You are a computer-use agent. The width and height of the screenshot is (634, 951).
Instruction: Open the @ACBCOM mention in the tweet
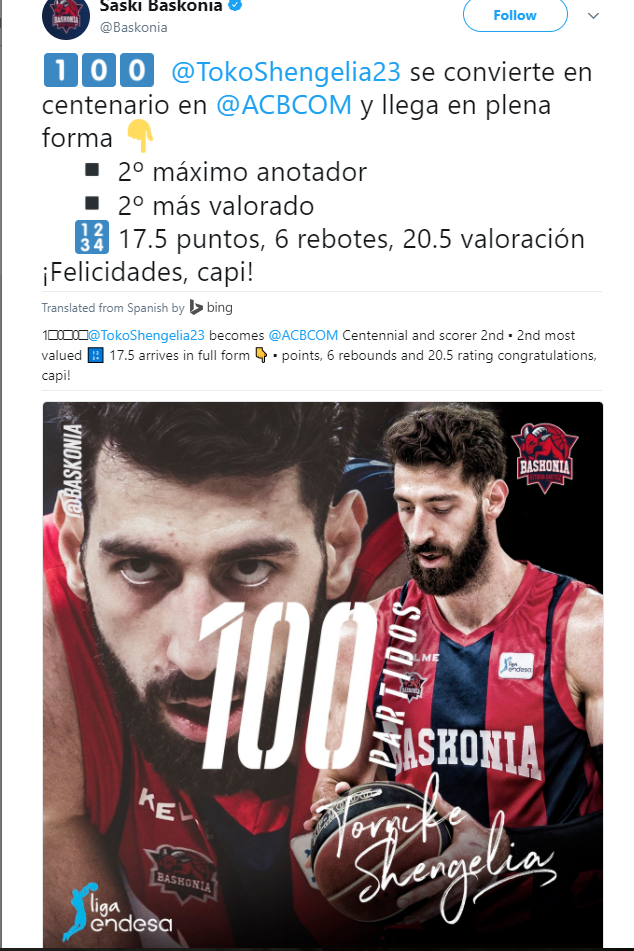coord(283,105)
